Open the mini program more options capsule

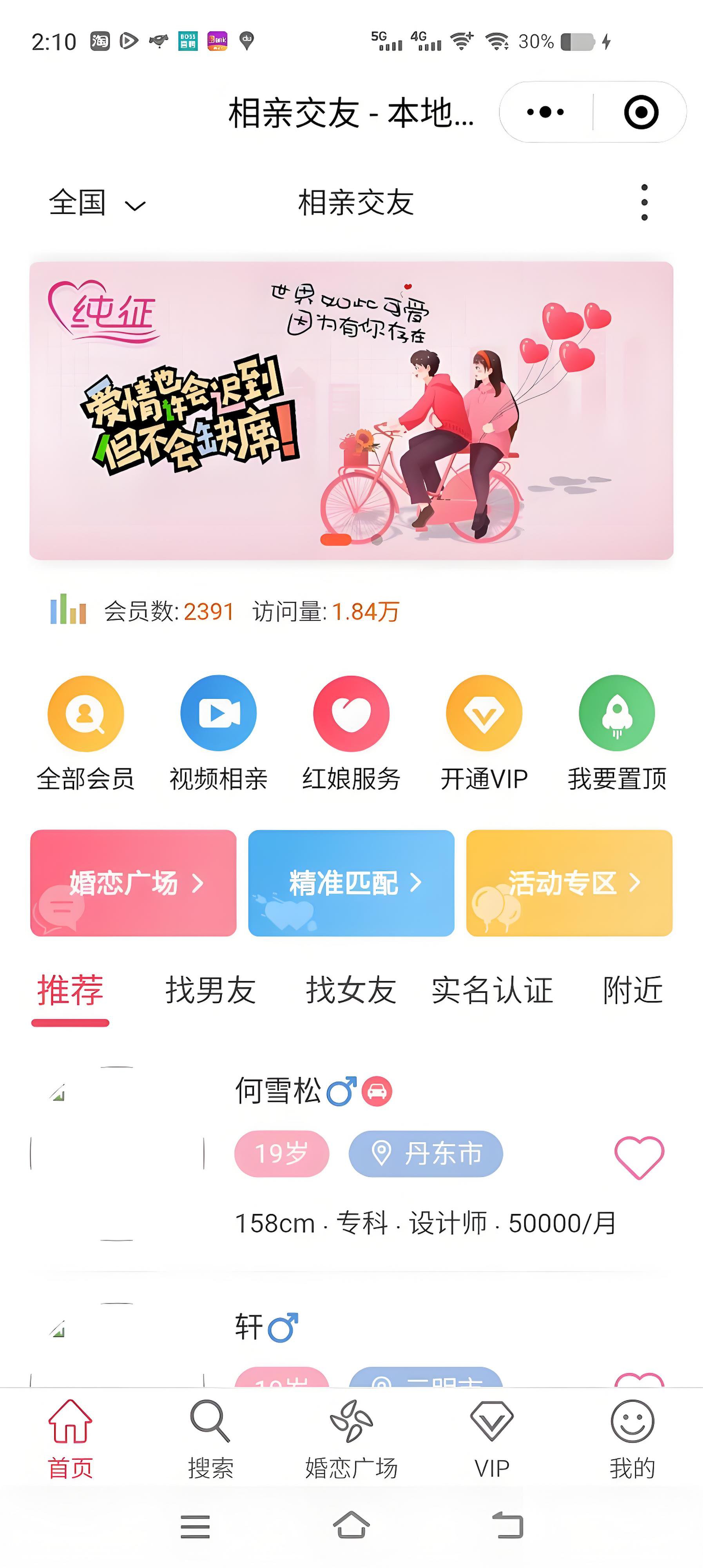(545, 112)
